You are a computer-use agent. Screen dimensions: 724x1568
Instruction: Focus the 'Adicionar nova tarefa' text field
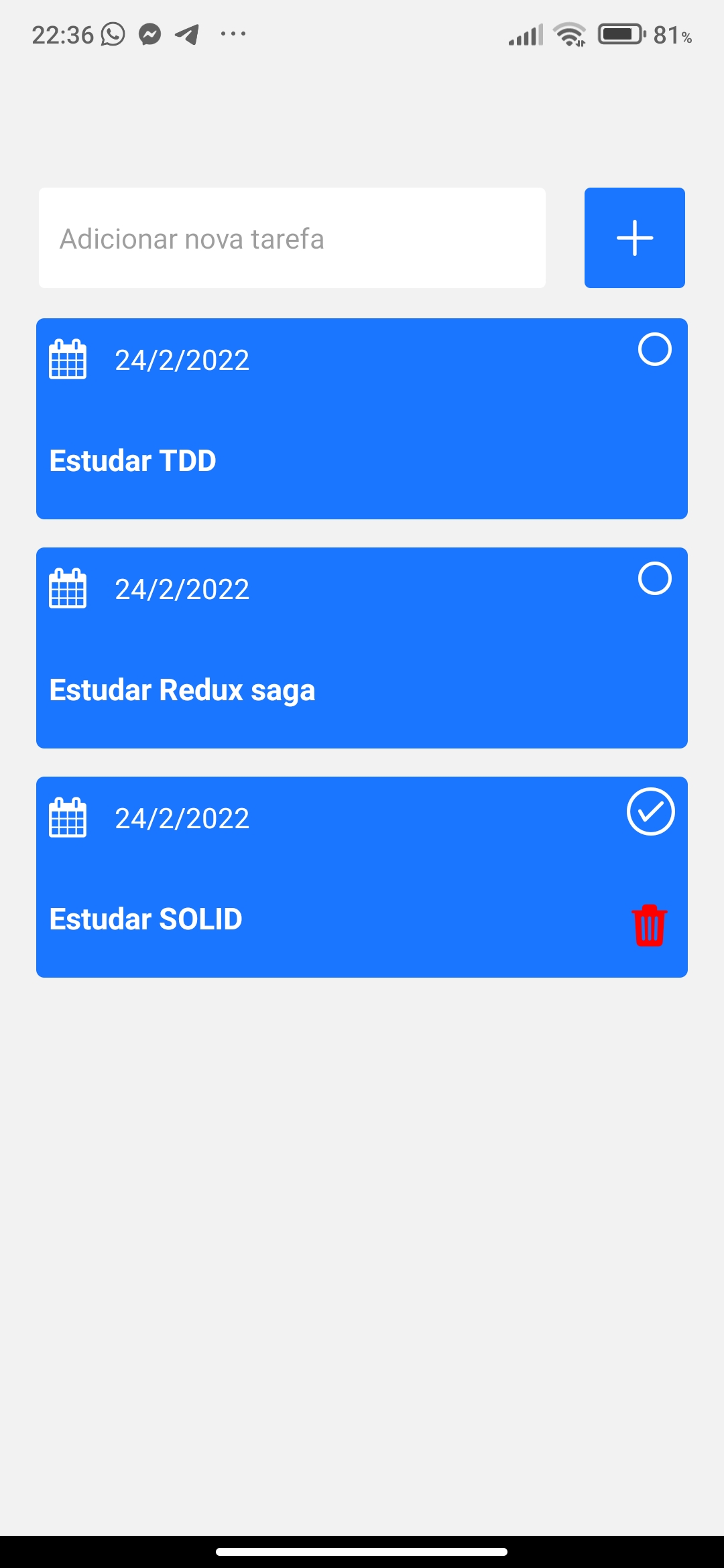click(x=292, y=238)
